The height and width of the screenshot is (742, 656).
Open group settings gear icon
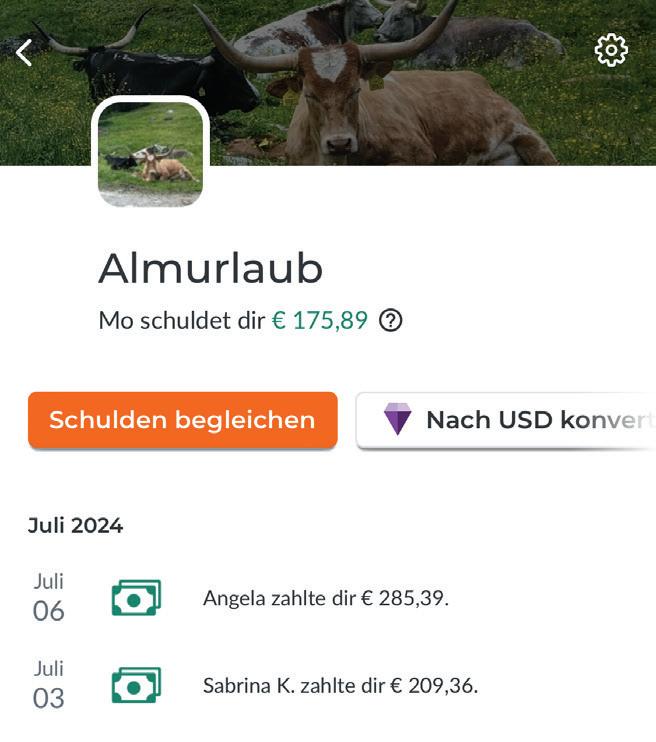pyautogui.click(x=611, y=50)
